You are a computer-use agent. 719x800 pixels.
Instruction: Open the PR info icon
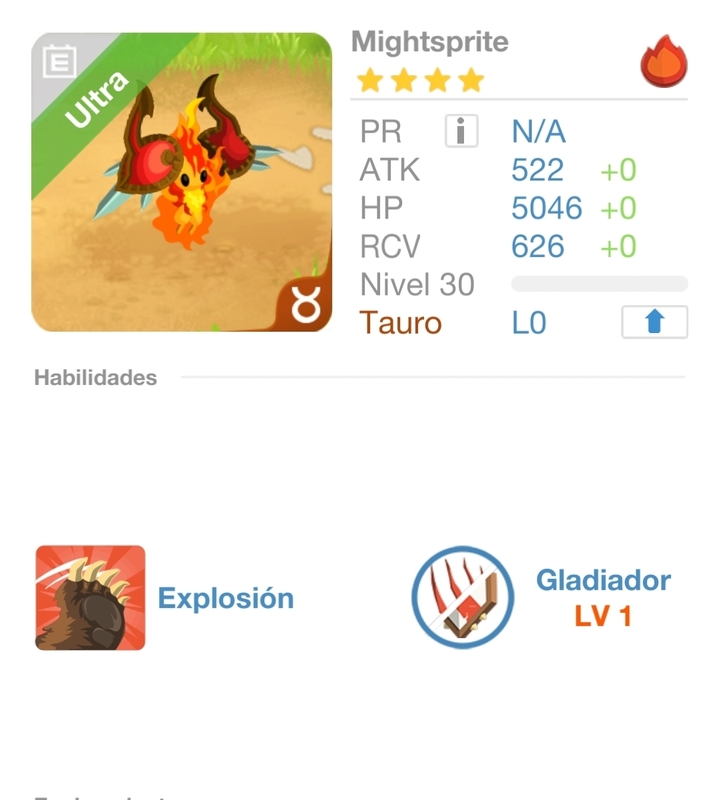point(461,131)
